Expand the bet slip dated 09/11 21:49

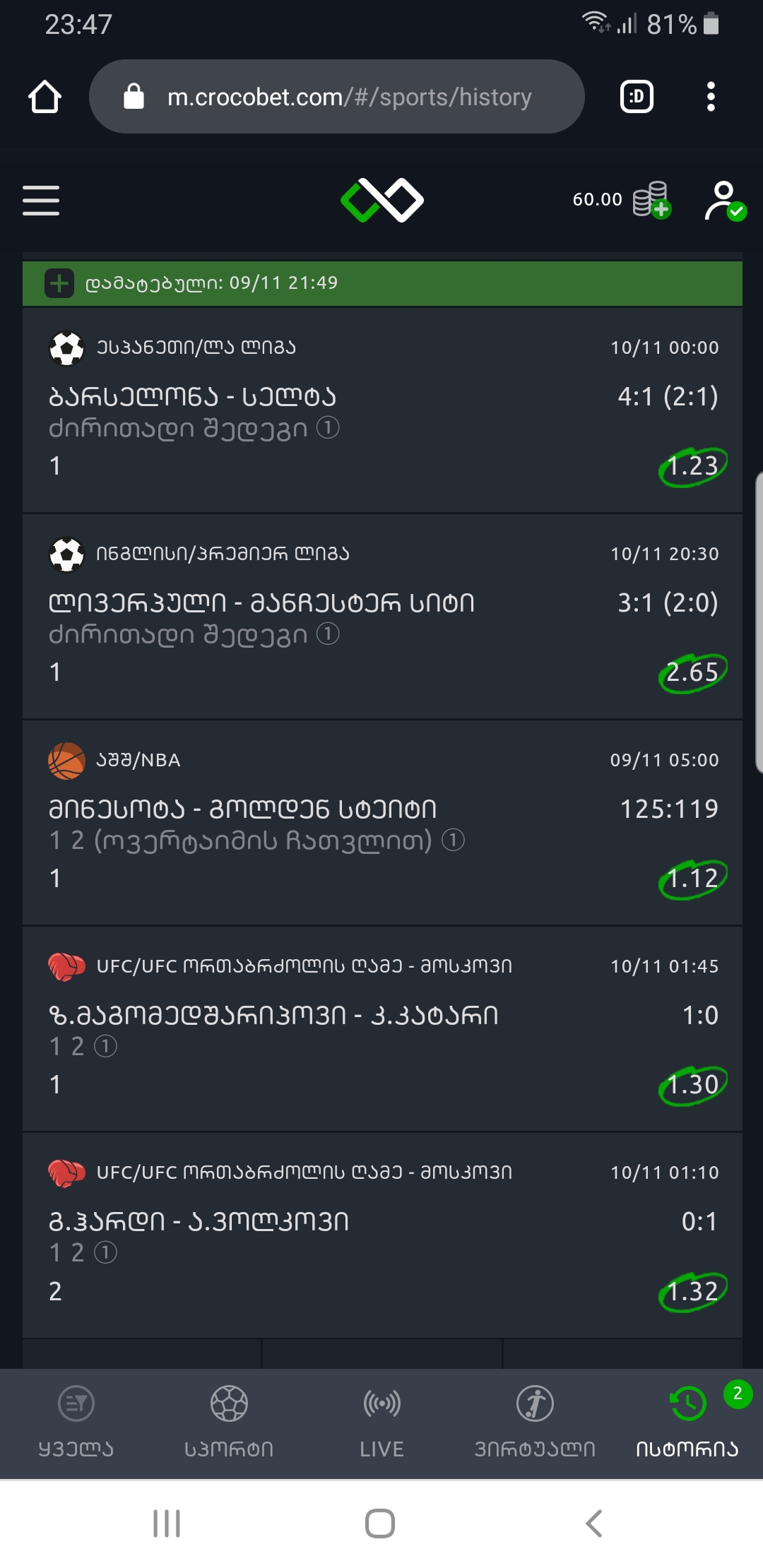(59, 283)
